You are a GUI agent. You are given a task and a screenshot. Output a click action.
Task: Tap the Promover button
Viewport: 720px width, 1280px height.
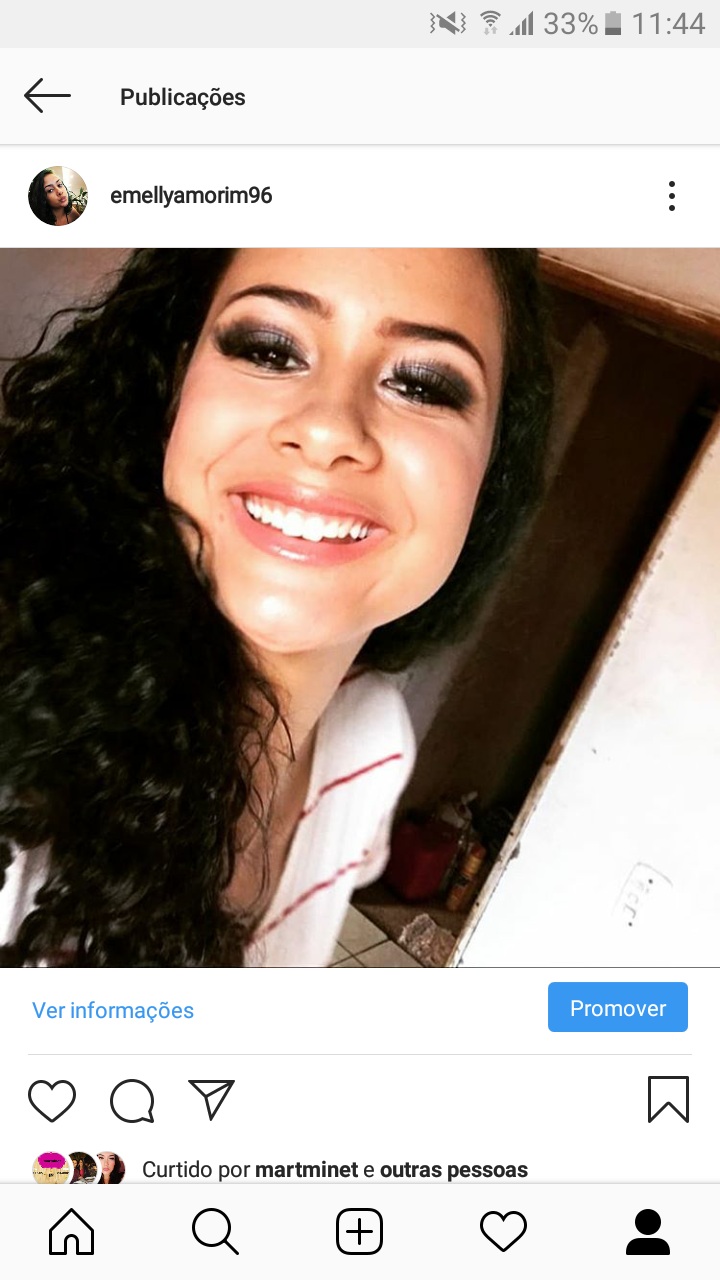point(617,1008)
